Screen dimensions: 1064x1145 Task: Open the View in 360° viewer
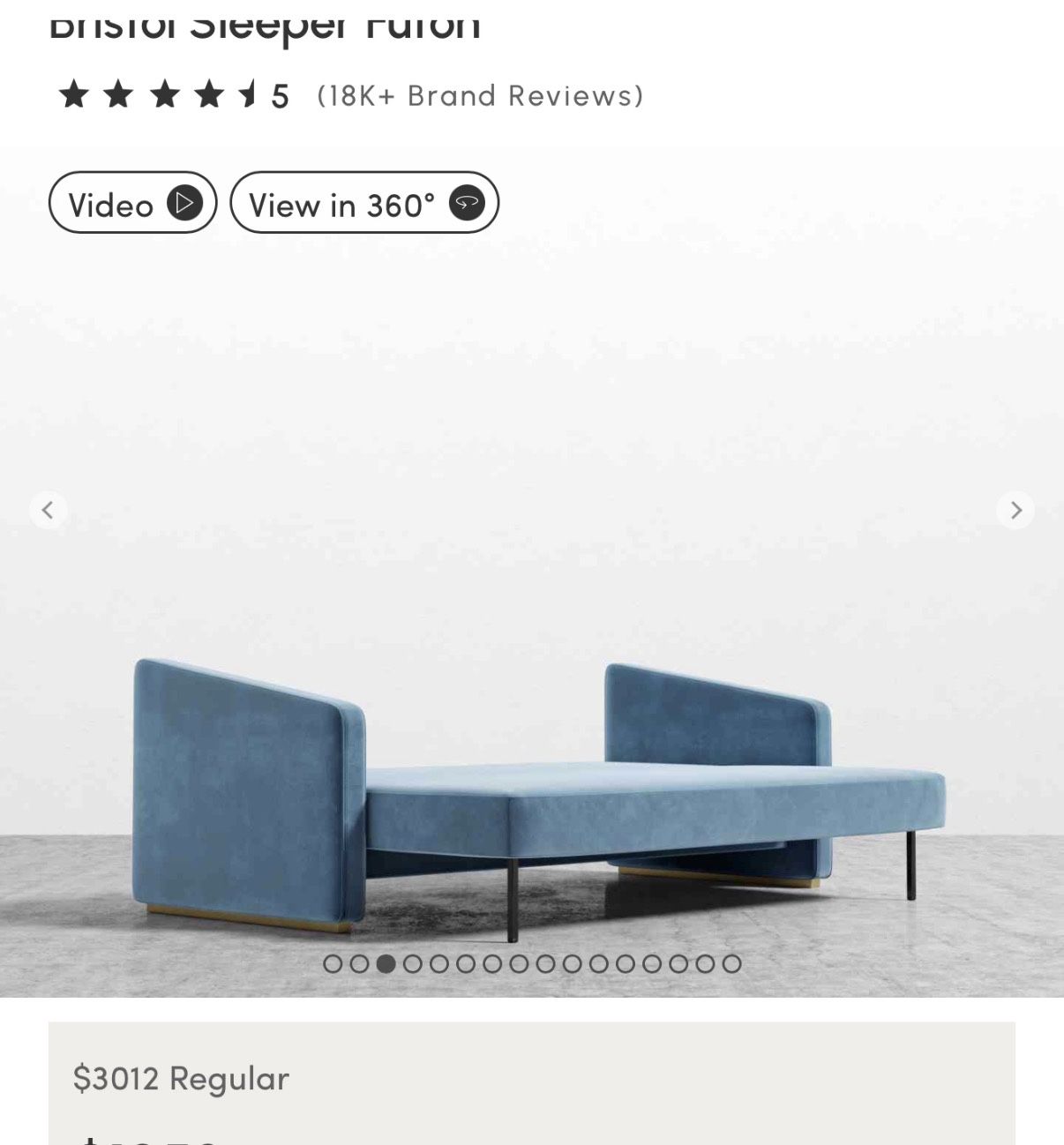[x=364, y=203]
